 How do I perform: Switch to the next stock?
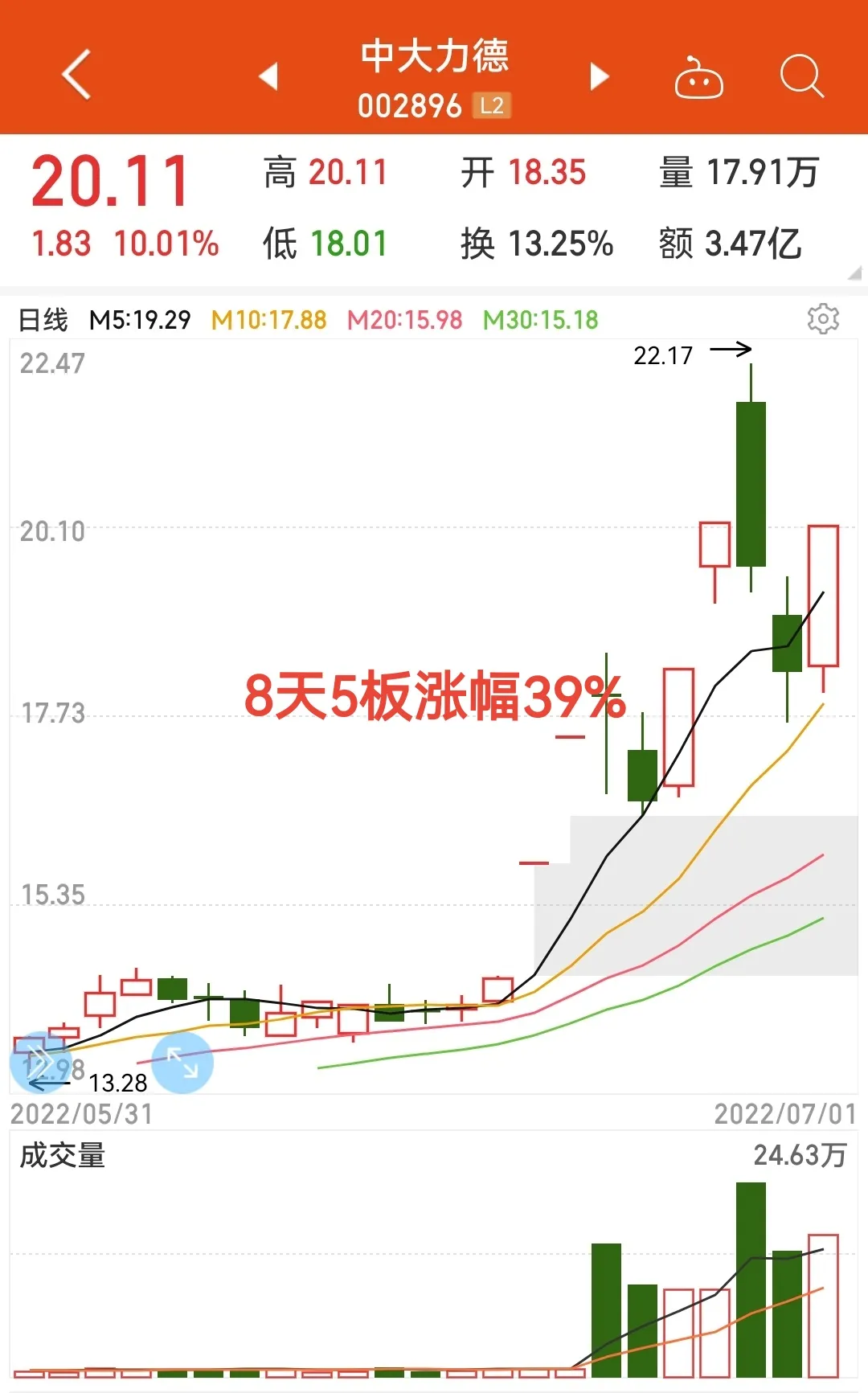[x=599, y=76]
